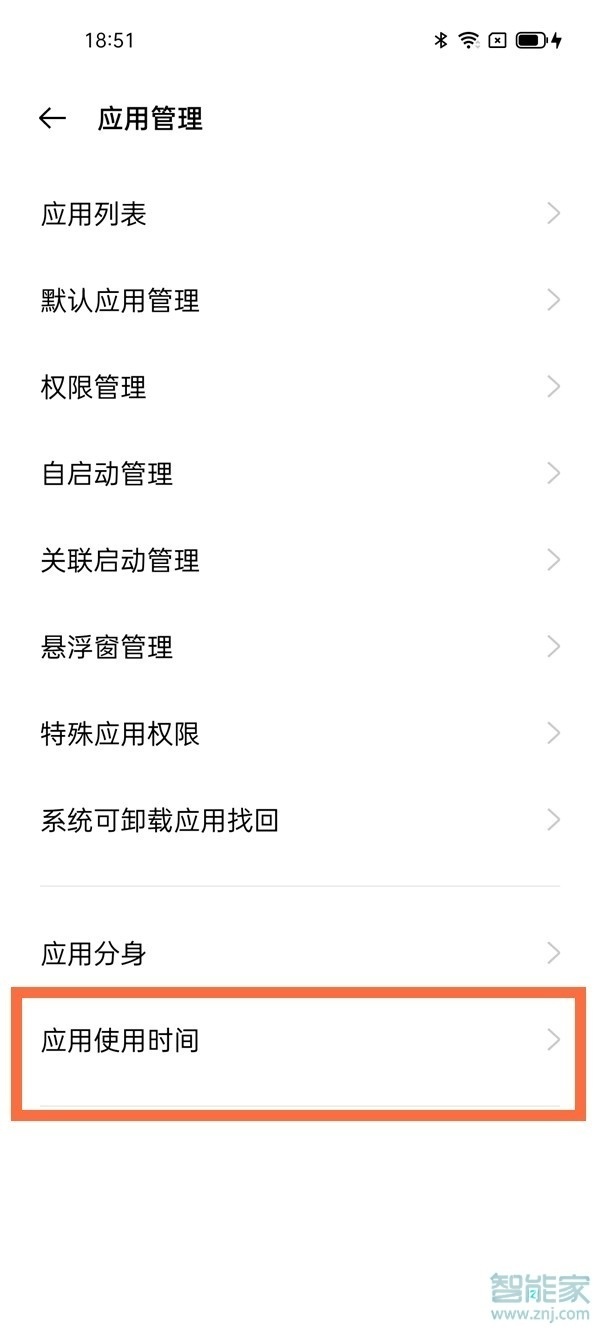Open 悬浮窗管理
The width and height of the screenshot is (600, 1333).
tap(300, 647)
